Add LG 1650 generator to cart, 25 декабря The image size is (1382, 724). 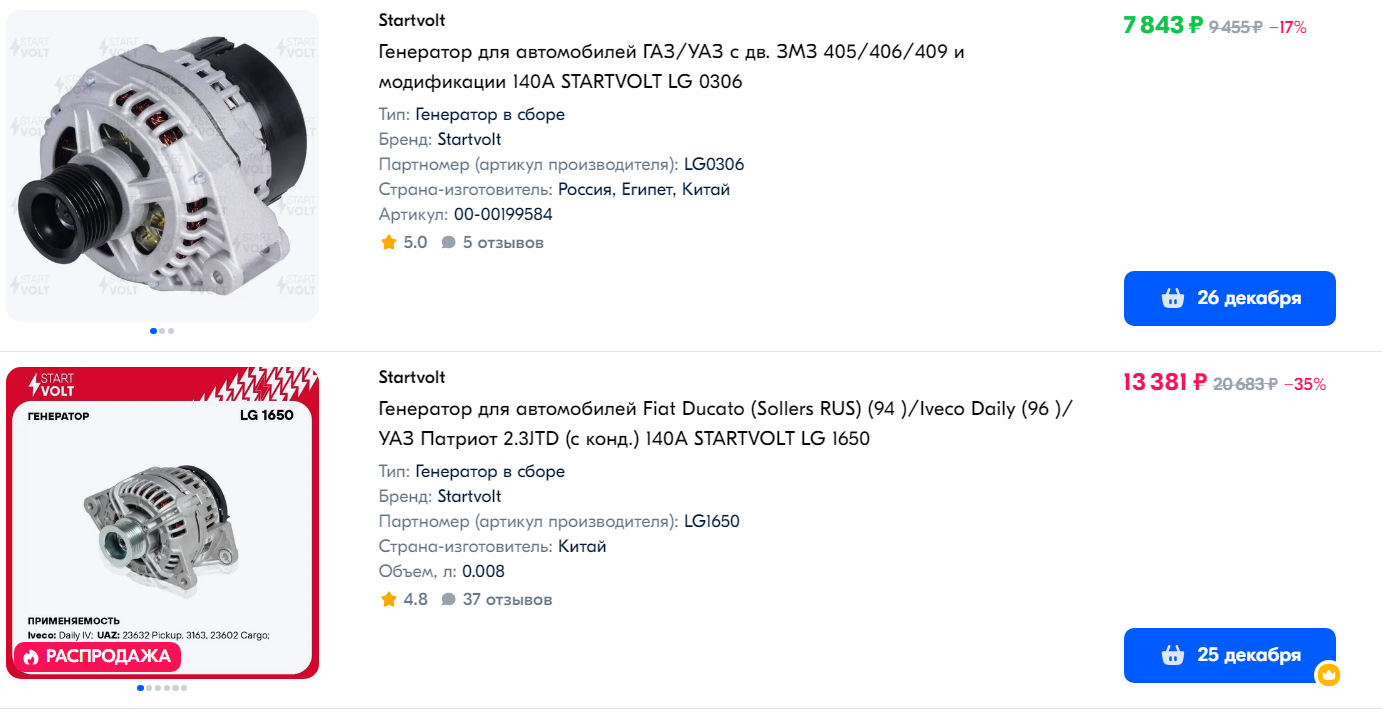click(1229, 655)
